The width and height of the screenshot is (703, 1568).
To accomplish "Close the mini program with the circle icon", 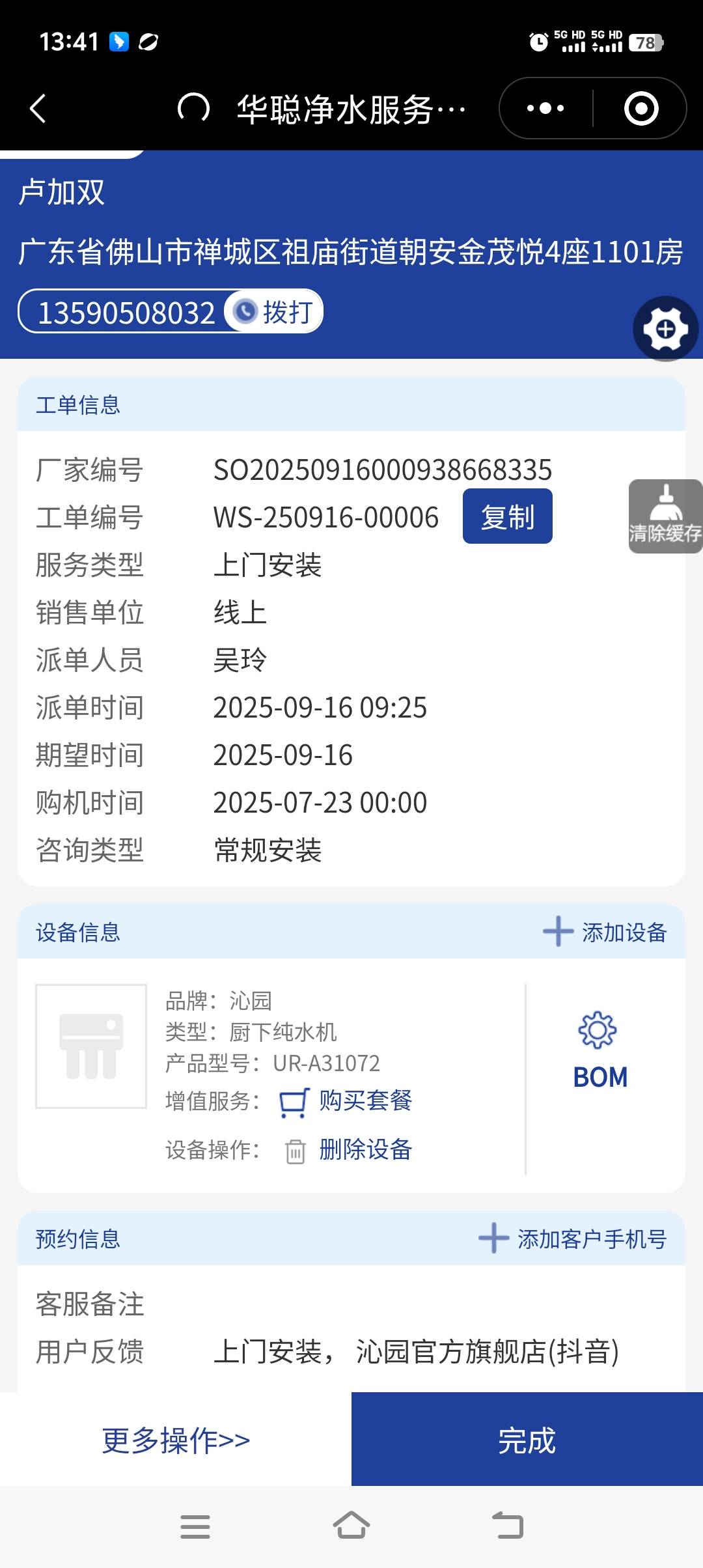I will (641, 108).
